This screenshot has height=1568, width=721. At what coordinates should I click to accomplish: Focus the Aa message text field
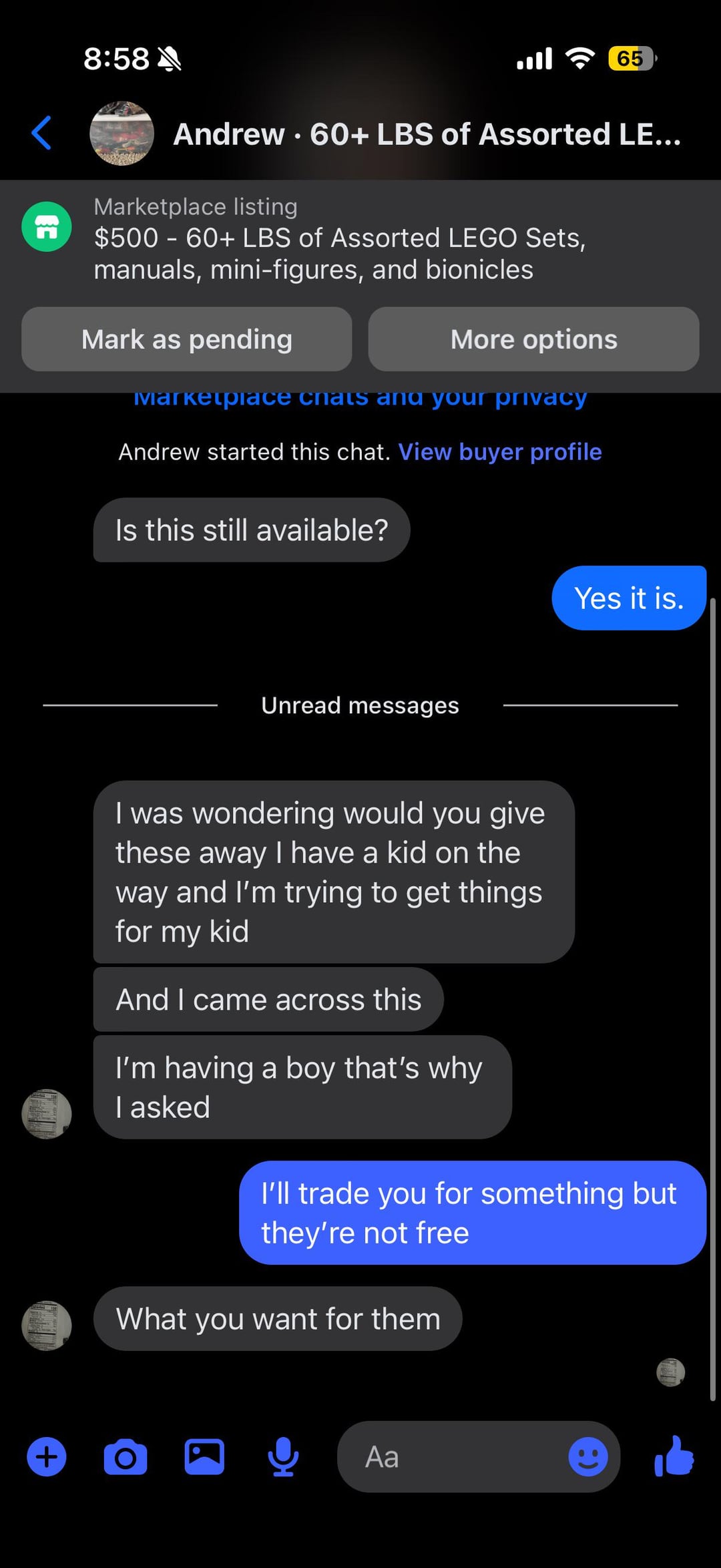tap(454, 1456)
